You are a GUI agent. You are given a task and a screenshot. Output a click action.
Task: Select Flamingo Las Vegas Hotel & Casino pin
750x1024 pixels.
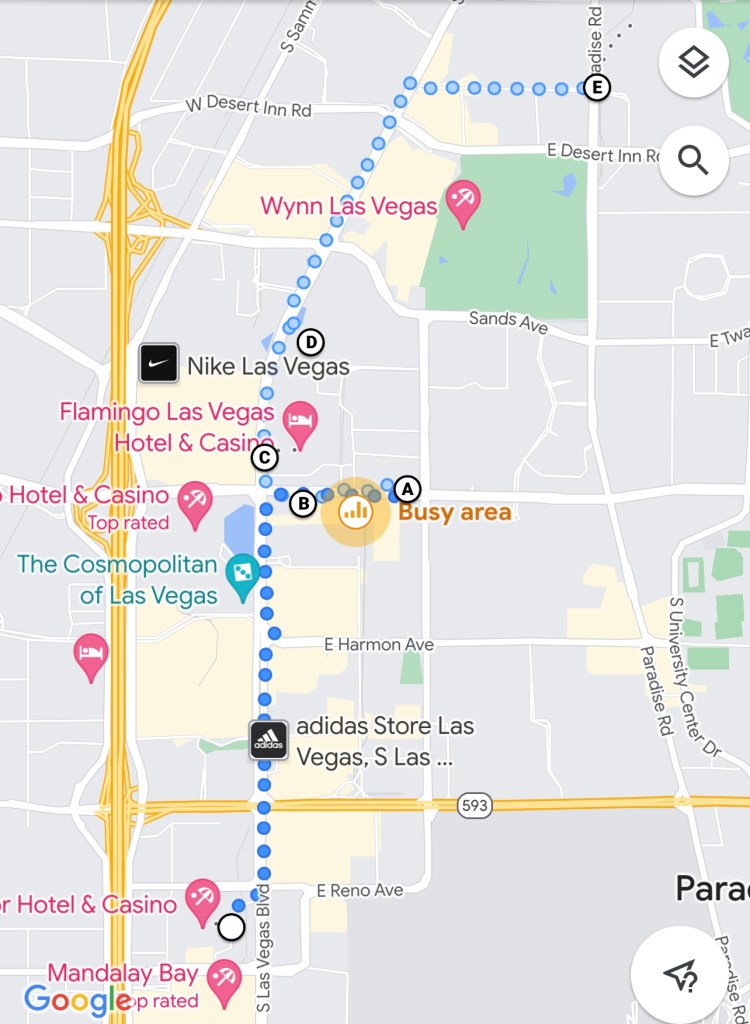300,423
